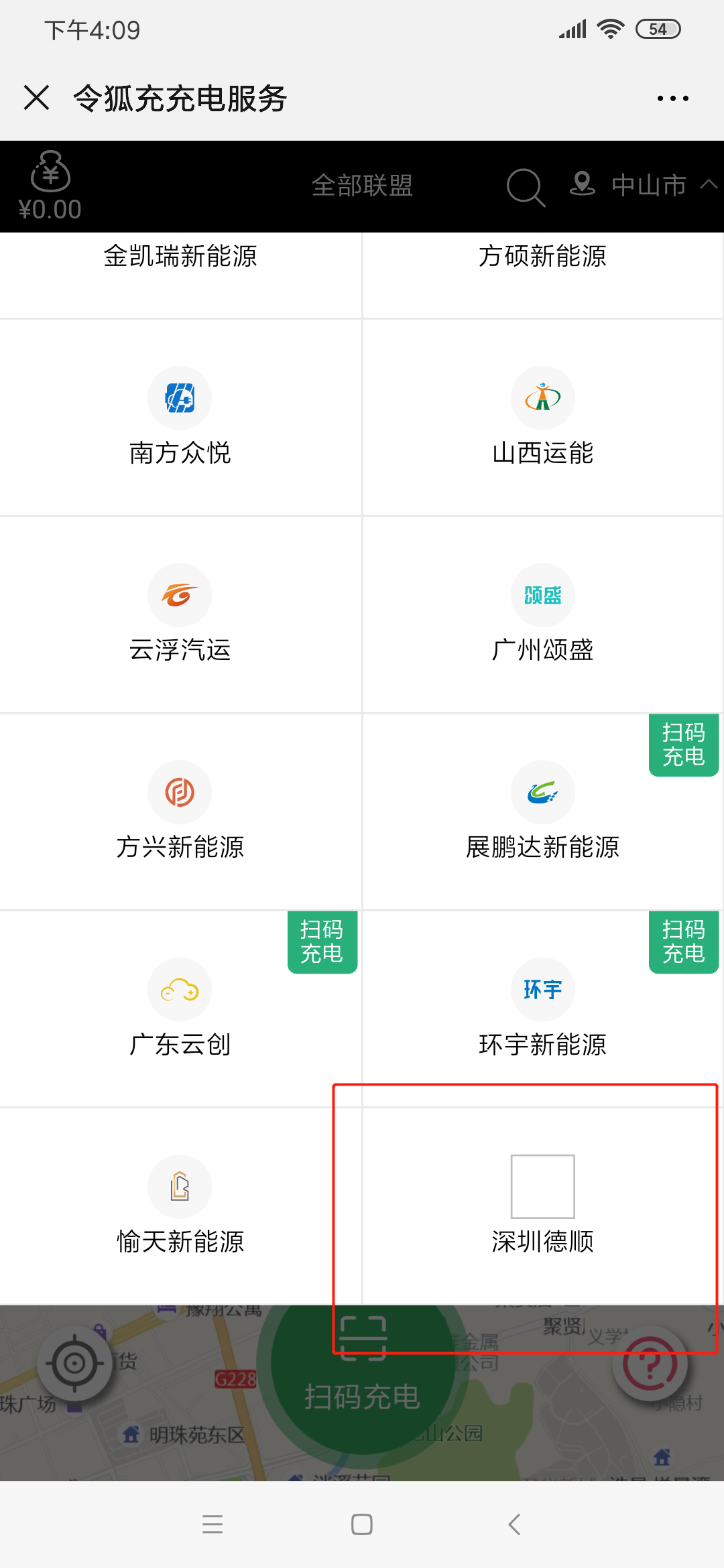Image resolution: width=724 pixels, height=1568 pixels.
Task: Tap the search magnifier icon
Action: click(526, 186)
